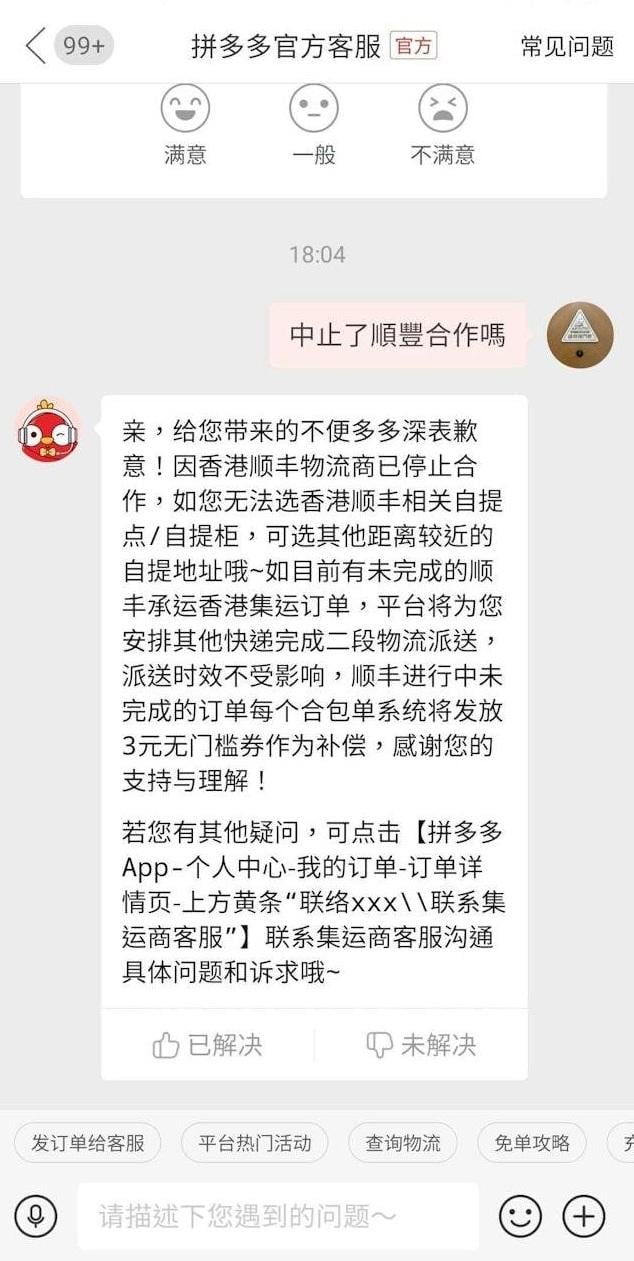Focus the message input field
Screen dimensions: 634x1261
[x=278, y=1216]
